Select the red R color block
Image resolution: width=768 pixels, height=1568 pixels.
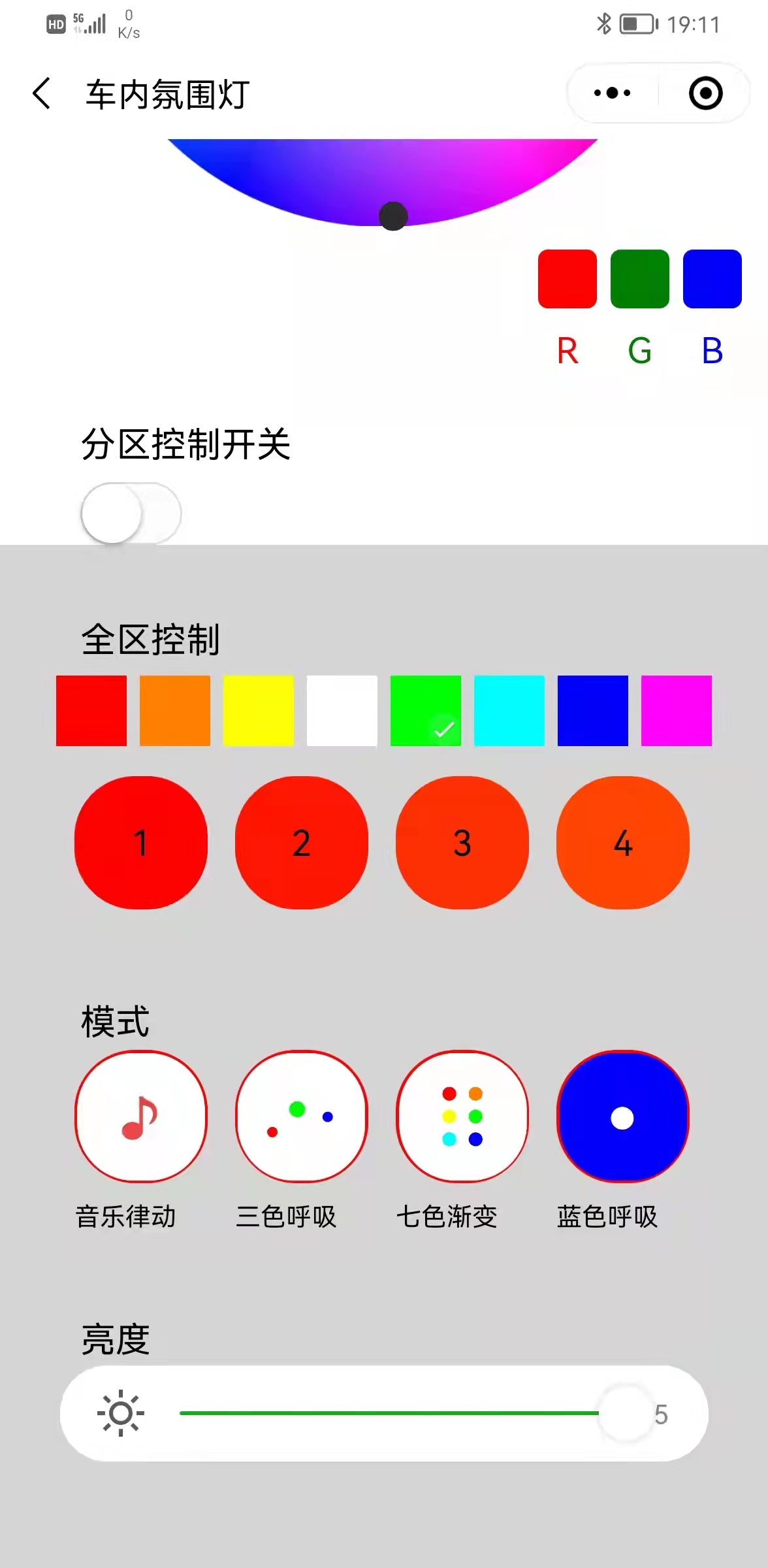567,279
